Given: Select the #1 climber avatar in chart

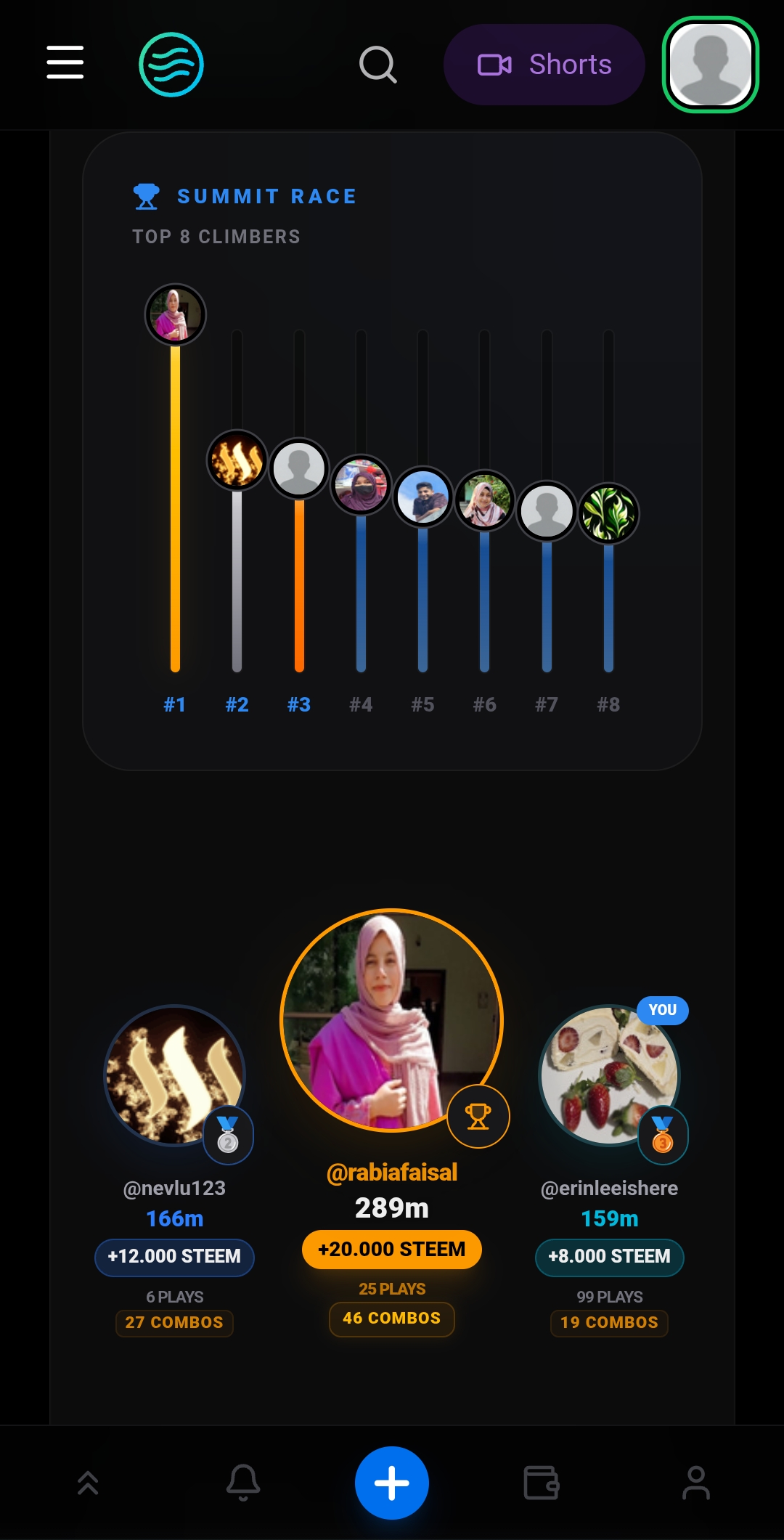Looking at the screenshot, I should (x=175, y=314).
